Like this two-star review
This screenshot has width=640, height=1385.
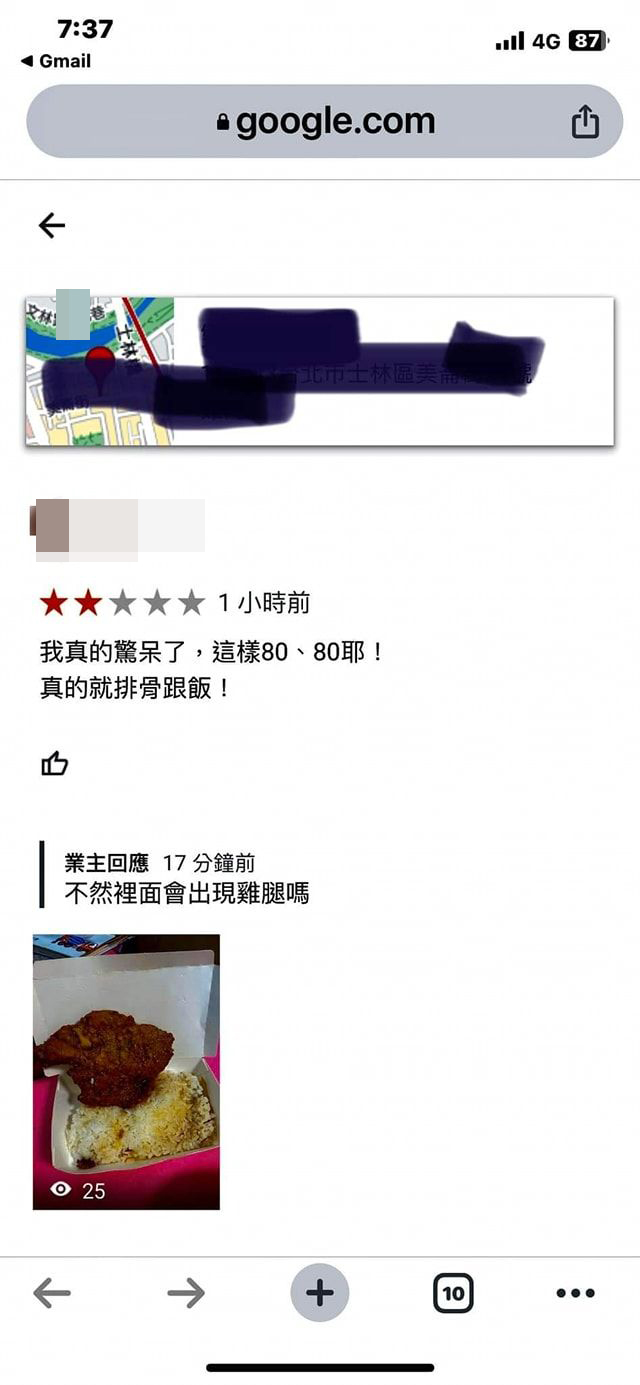point(54,765)
